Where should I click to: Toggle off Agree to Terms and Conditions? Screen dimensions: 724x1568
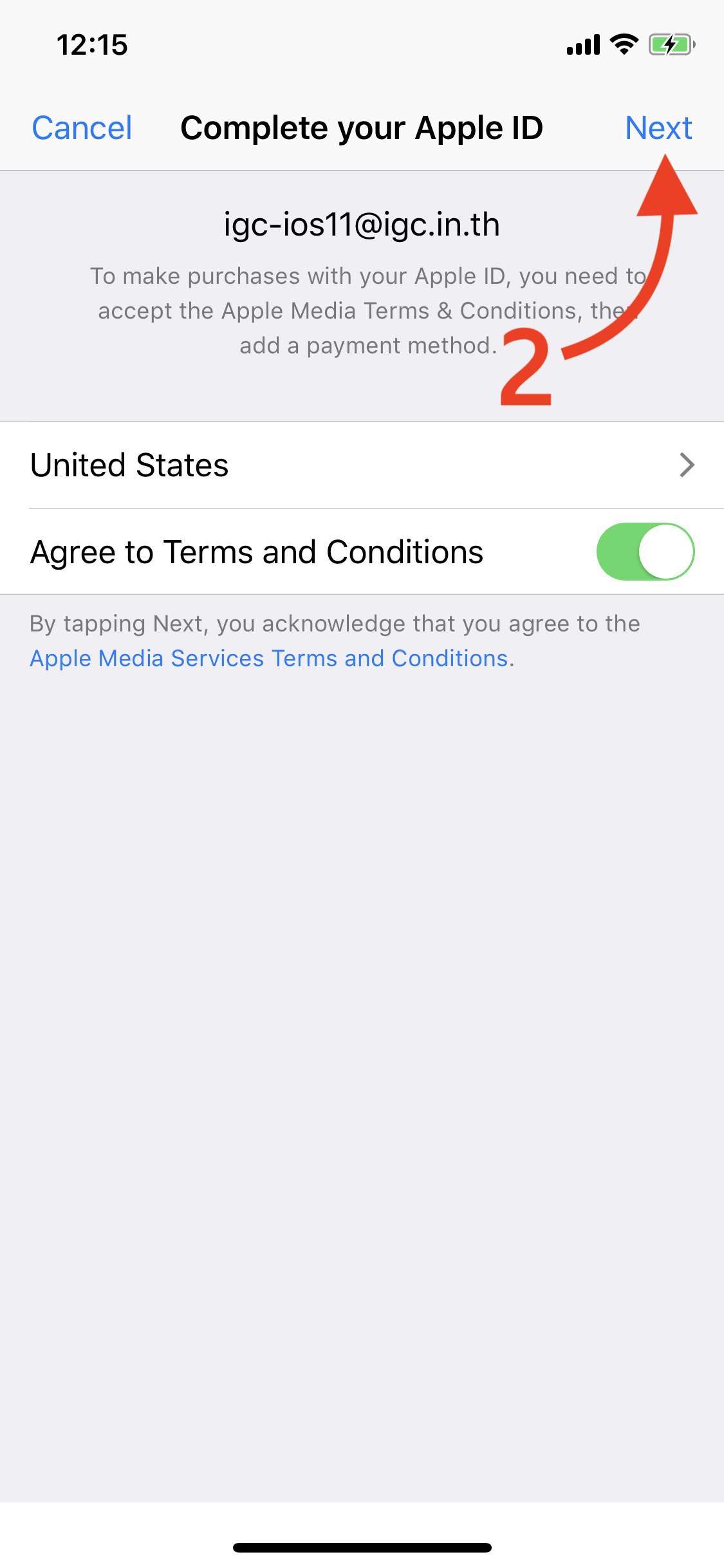click(x=645, y=552)
